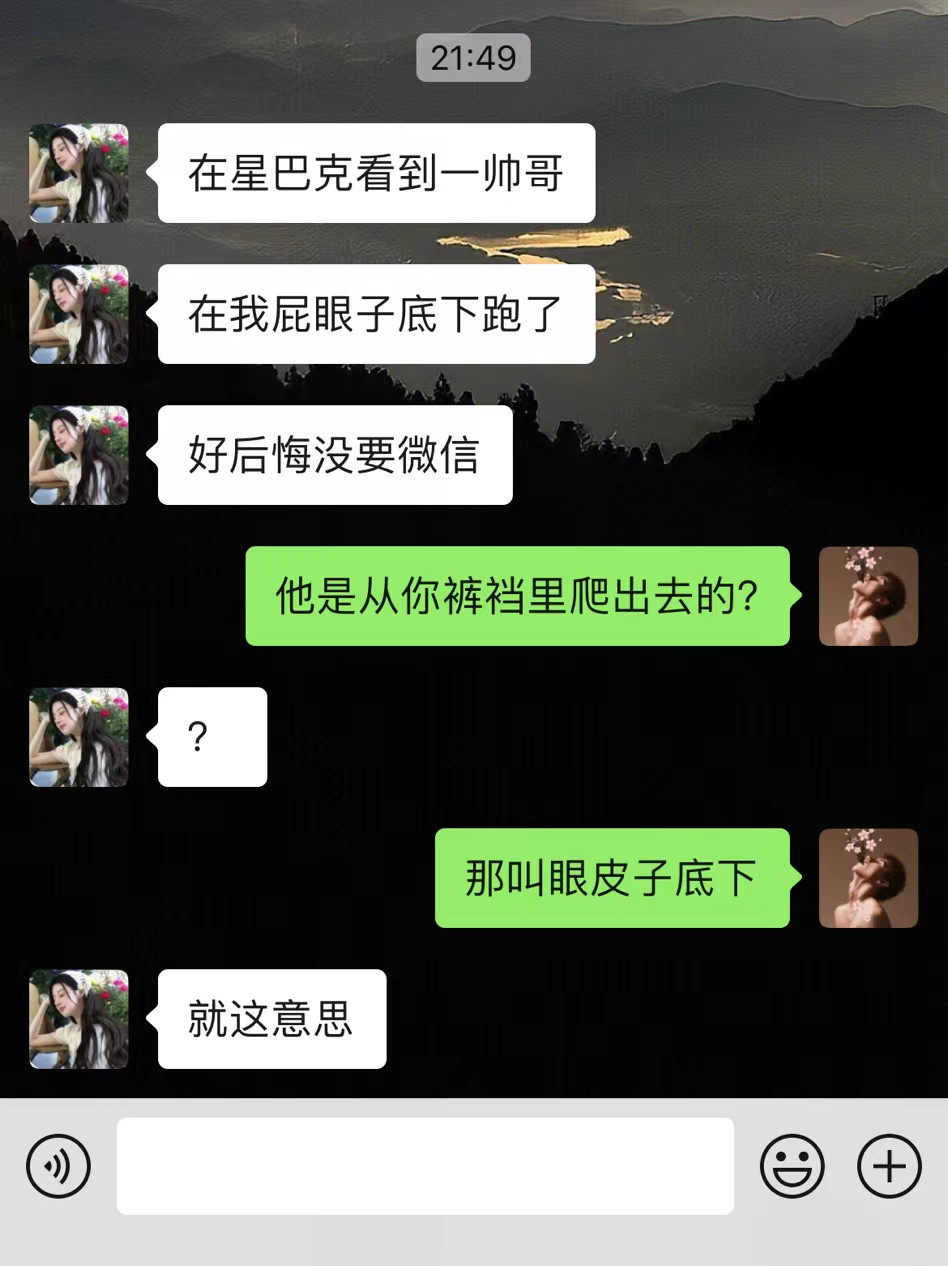Tap your green '那叫眼皮子底下' bubble
Screen dimensions: 948x1266
click(x=612, y=878)
